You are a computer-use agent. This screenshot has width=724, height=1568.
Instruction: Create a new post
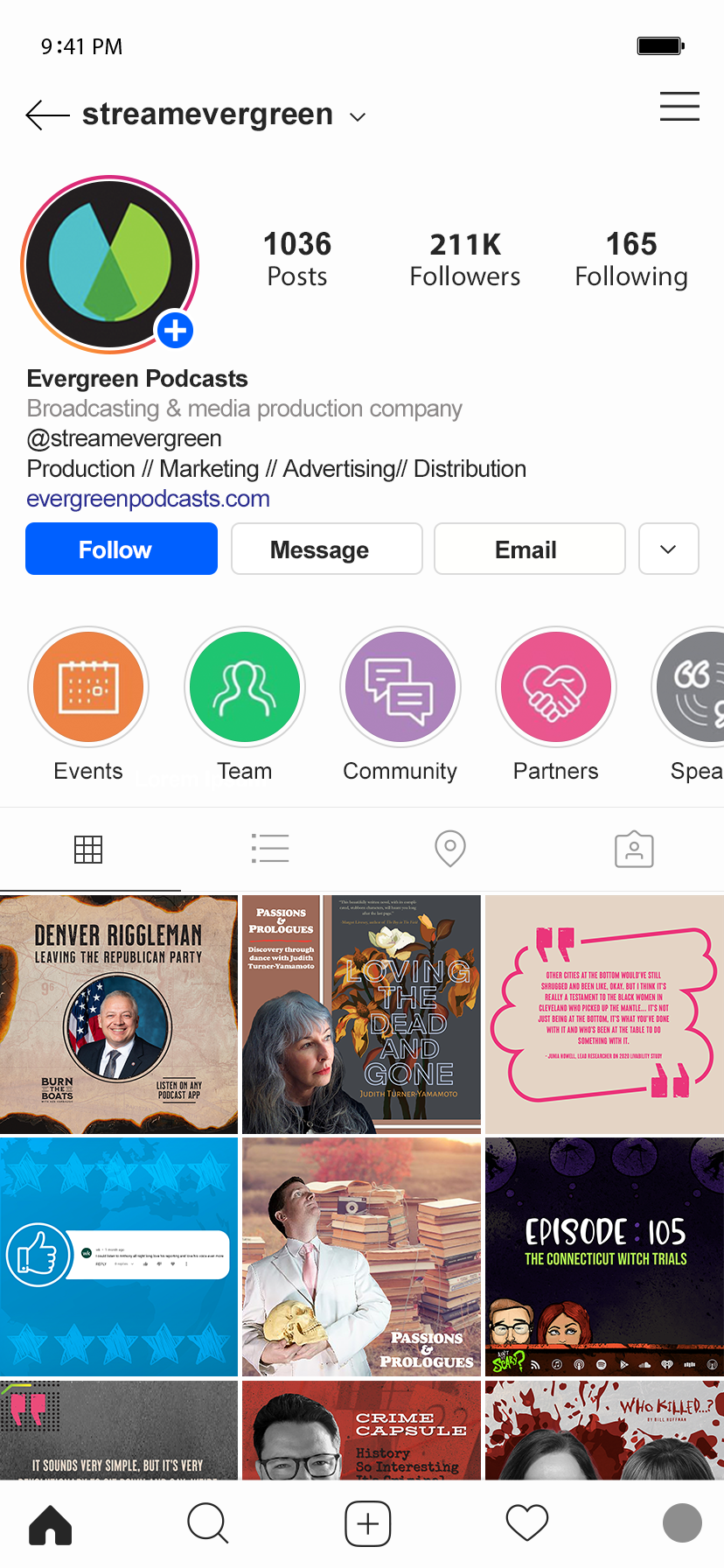click(x=368, y=1524)
